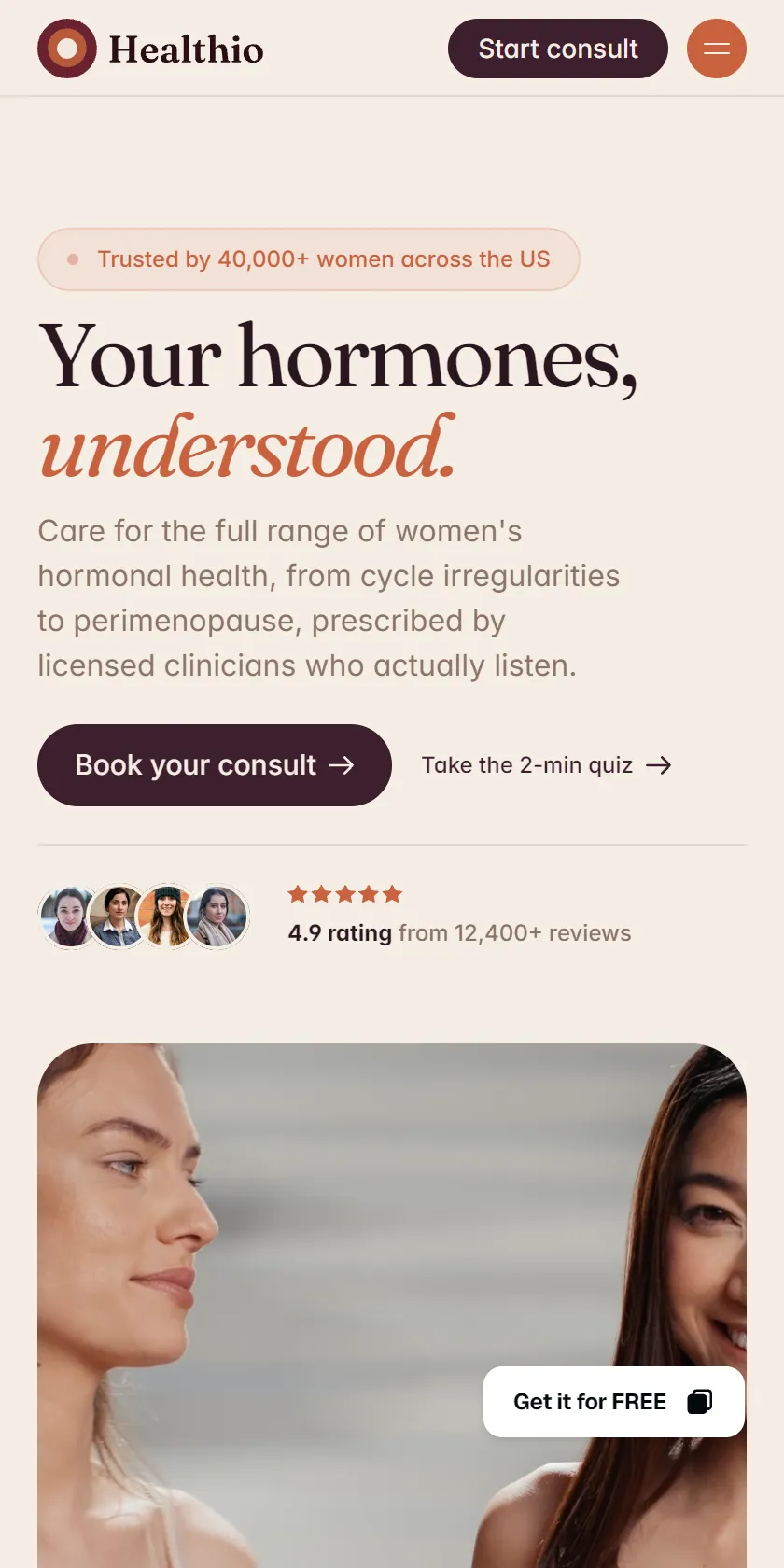
Task: Tap Get it for FREE
Action: tap(614, 1402)
